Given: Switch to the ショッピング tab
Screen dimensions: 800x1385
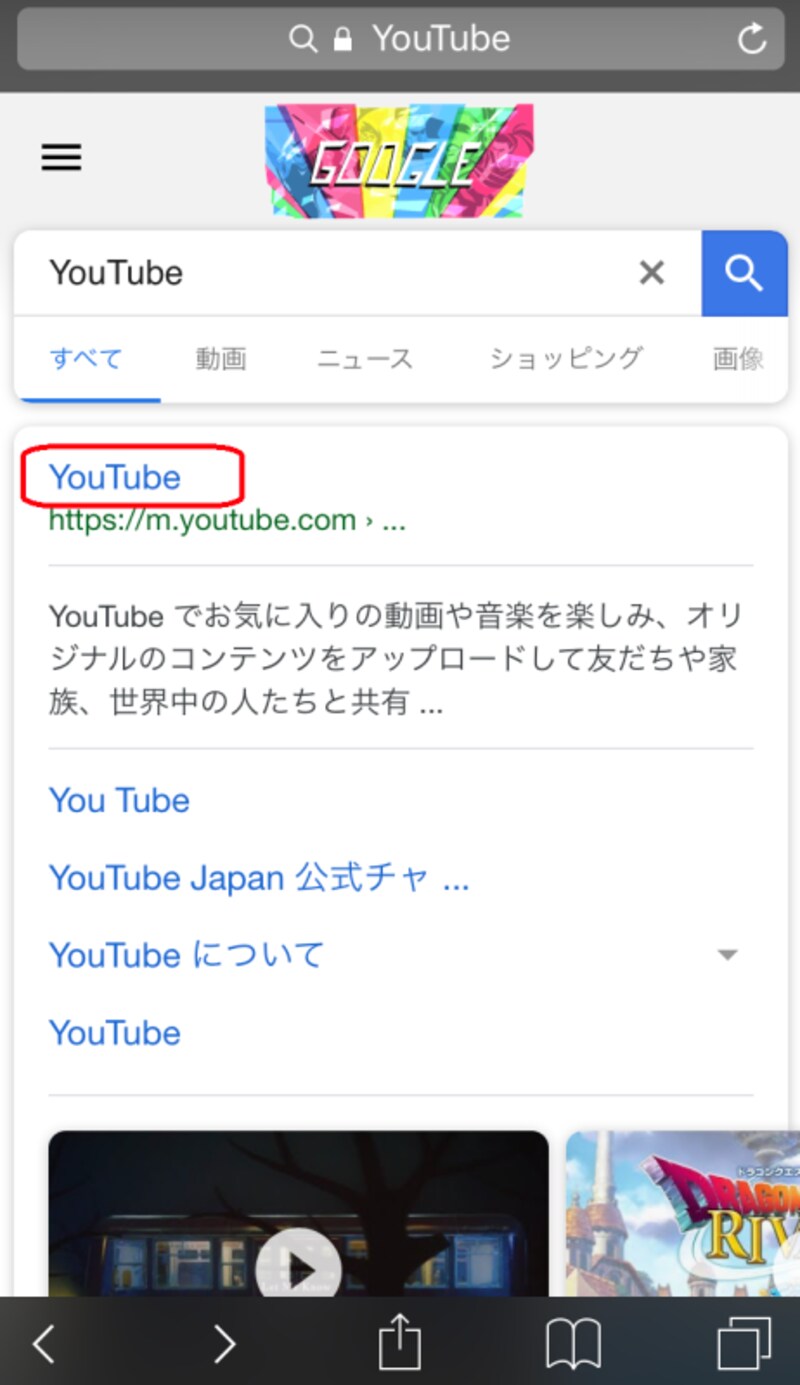Looking at the screenshot, I should (x=566, y=359).
